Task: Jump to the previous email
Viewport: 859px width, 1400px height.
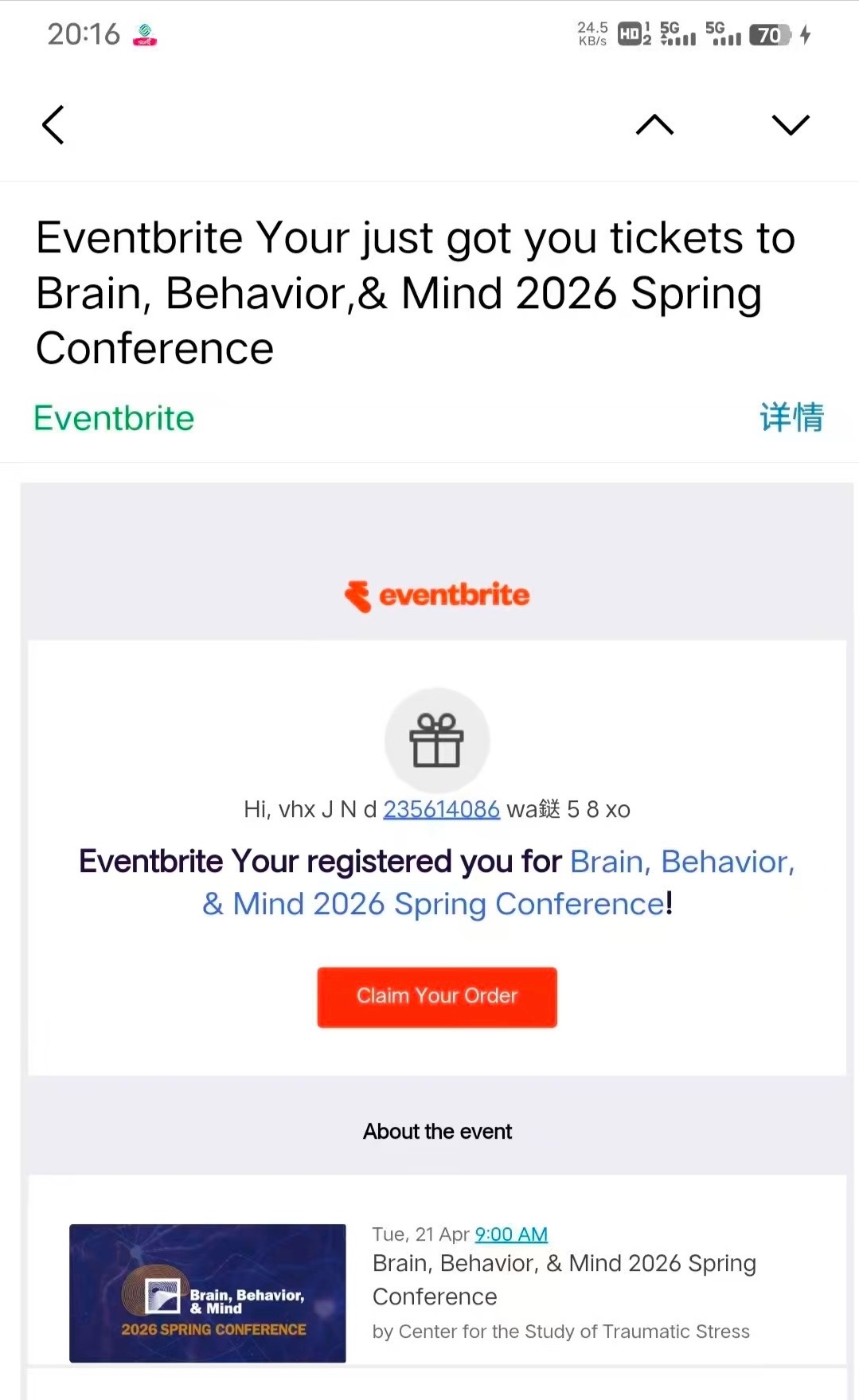Action: [x=654, y=125]
